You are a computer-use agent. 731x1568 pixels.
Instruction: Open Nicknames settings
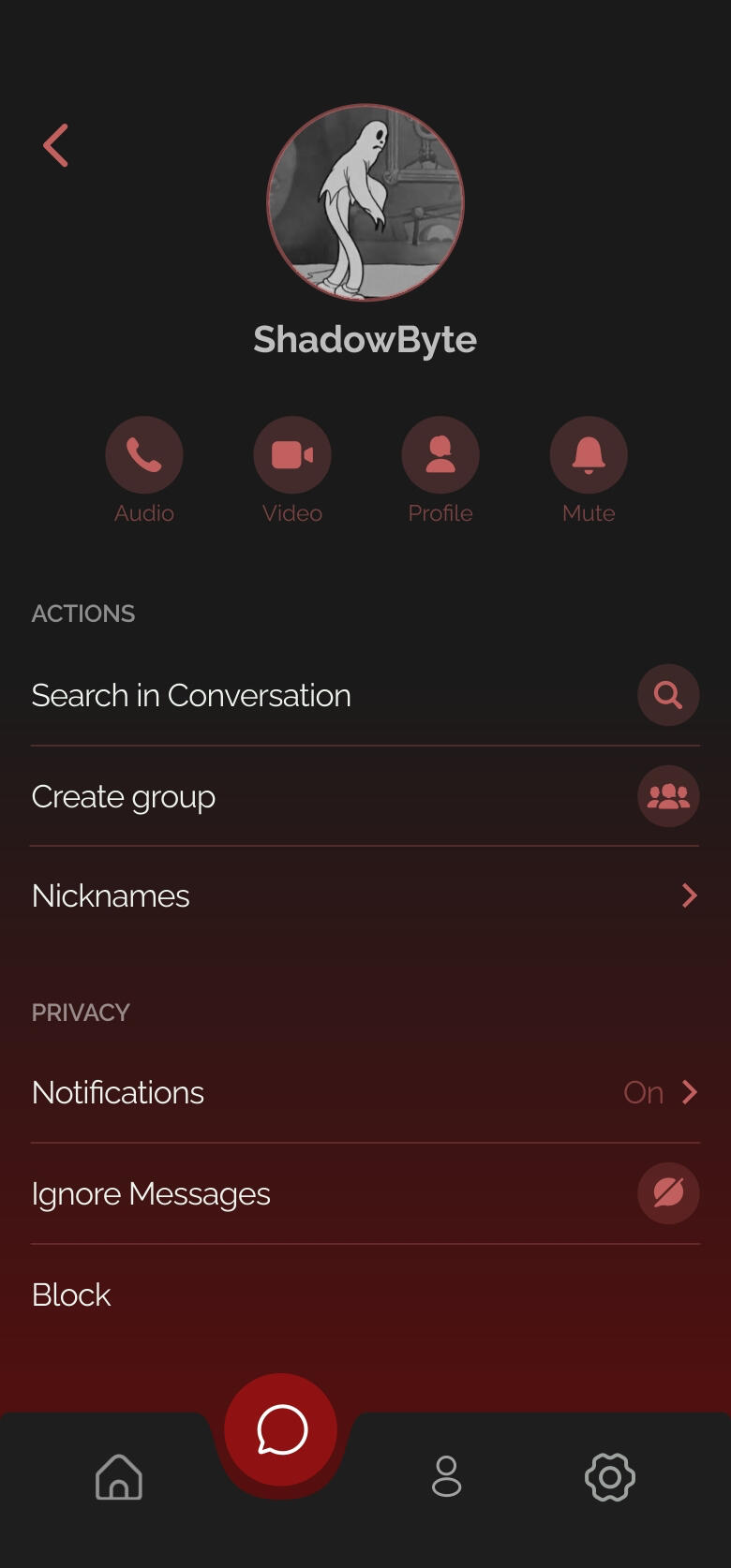[365, 896]
